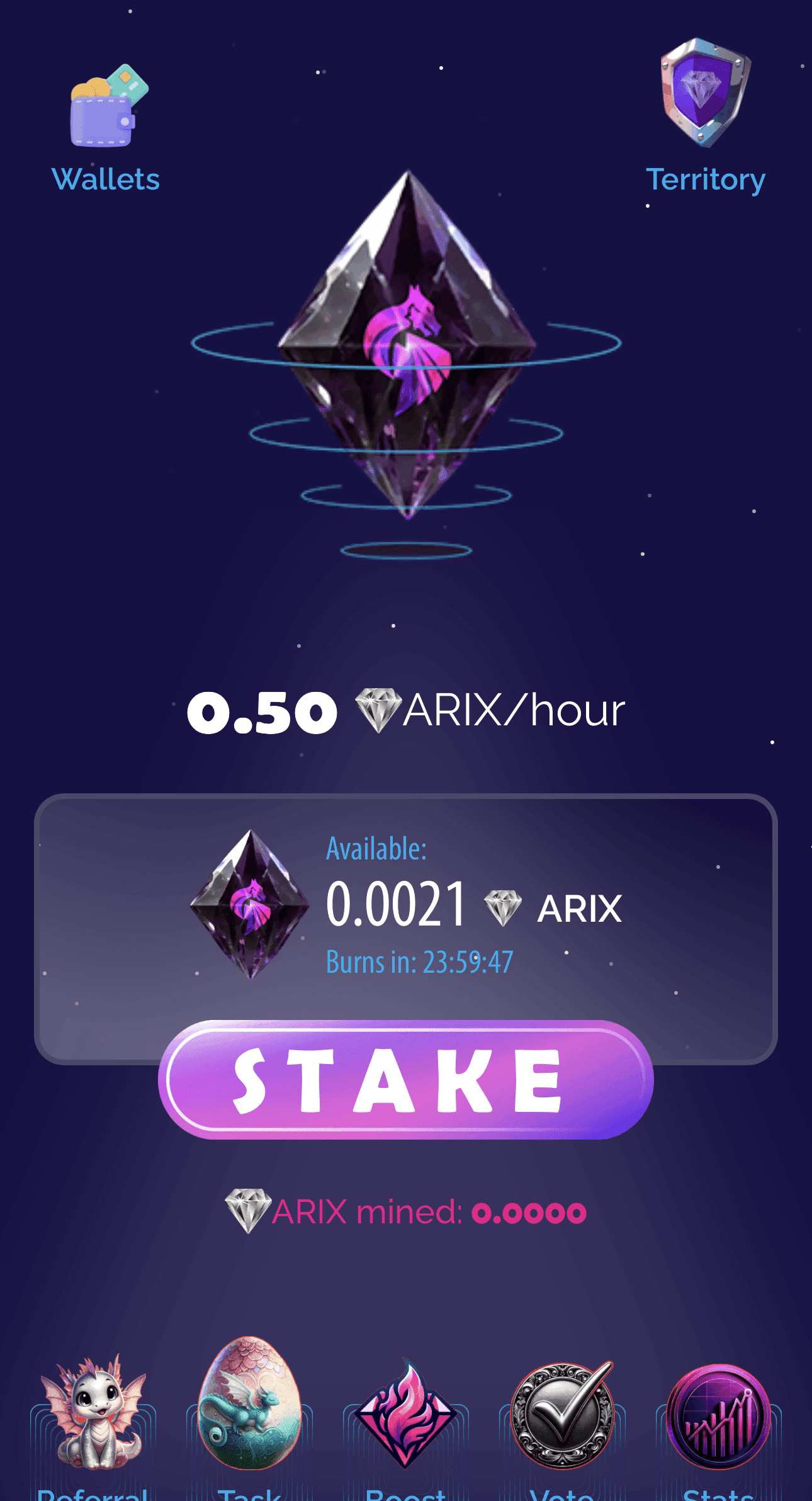Tap the STAKE button
This screenshot has width=812, height=1501.
(x=405, y=1079)
